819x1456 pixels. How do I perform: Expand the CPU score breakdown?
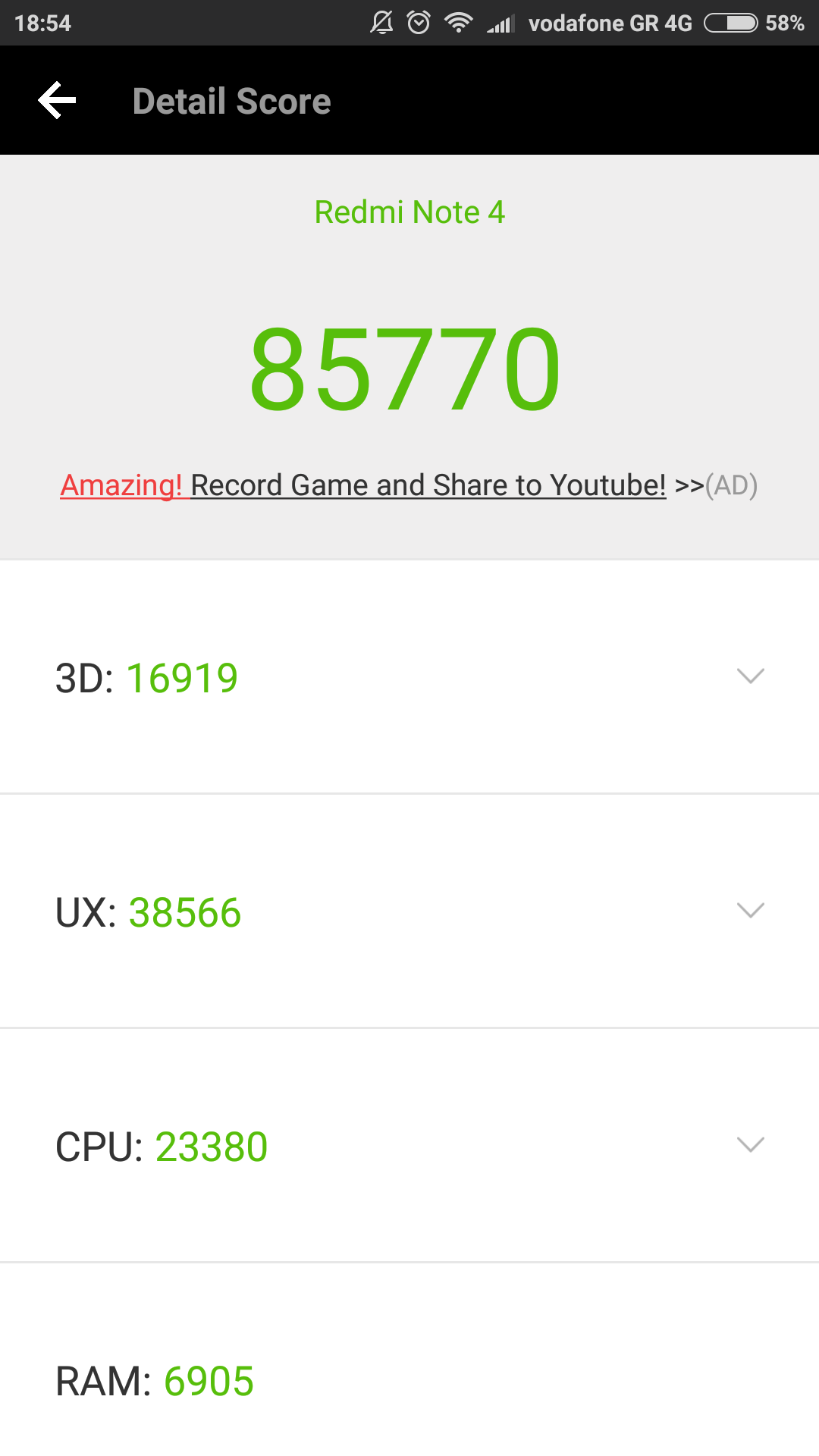[x=750, y=1145]
